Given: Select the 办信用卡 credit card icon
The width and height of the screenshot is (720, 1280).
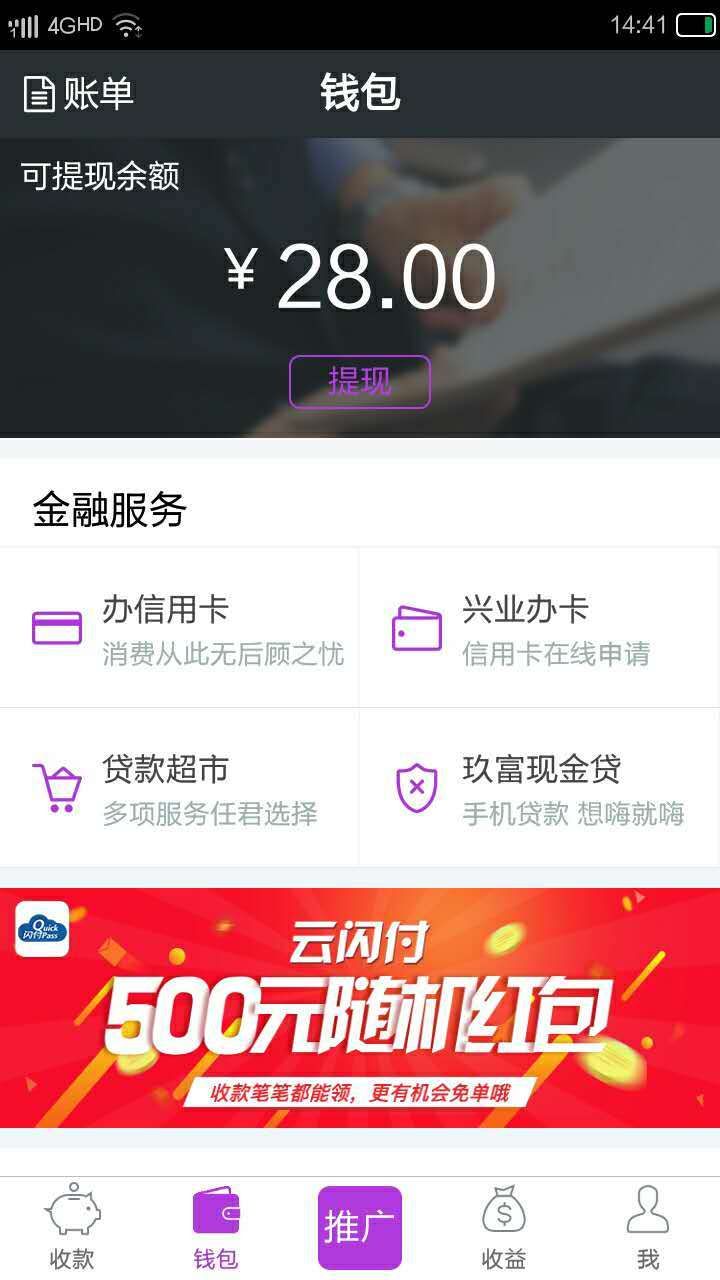Looking at the screenshot, I should pyautogui.click(x=57, y=627).
